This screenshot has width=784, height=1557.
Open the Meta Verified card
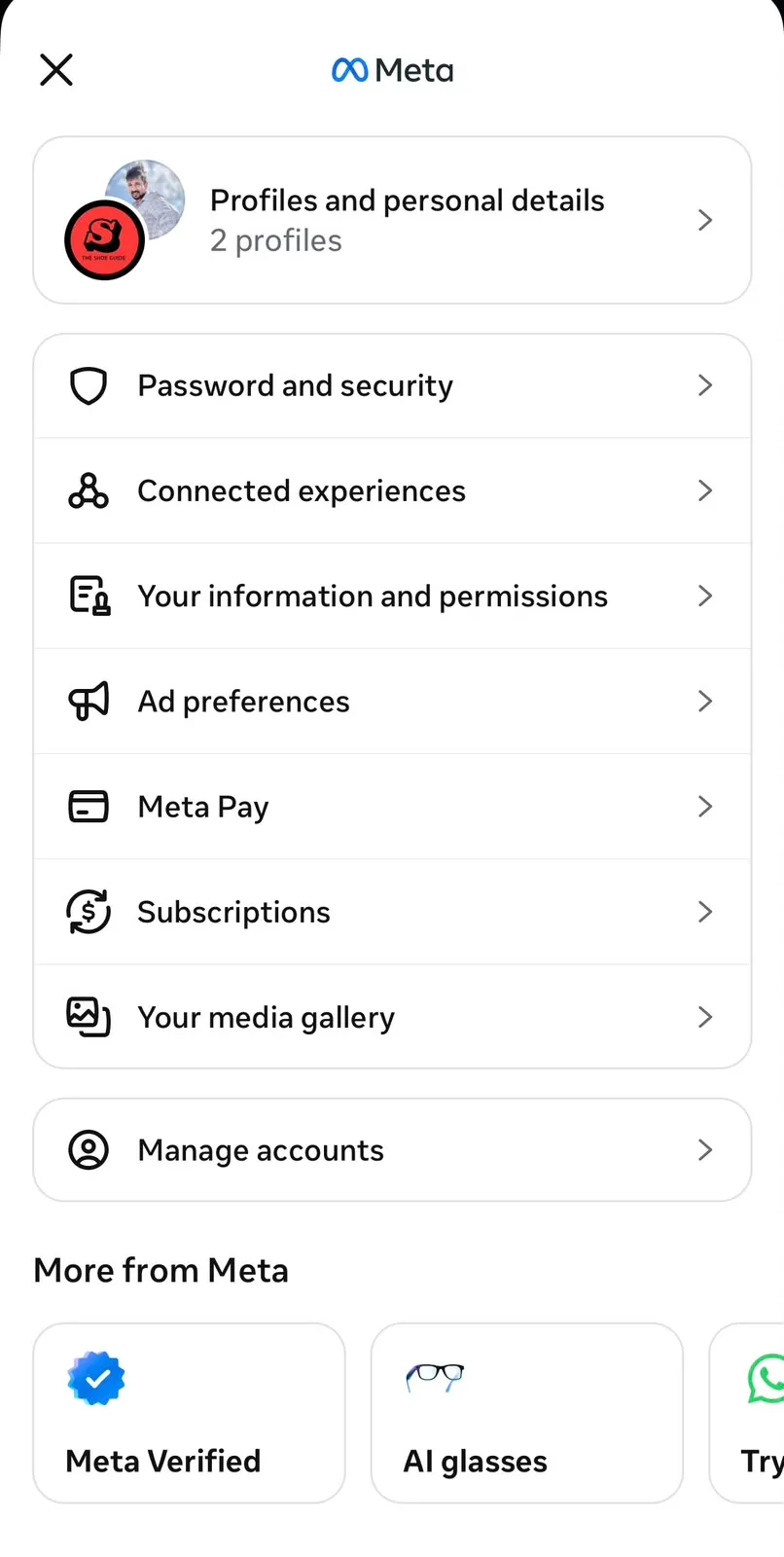click(x=189, y=1413)
